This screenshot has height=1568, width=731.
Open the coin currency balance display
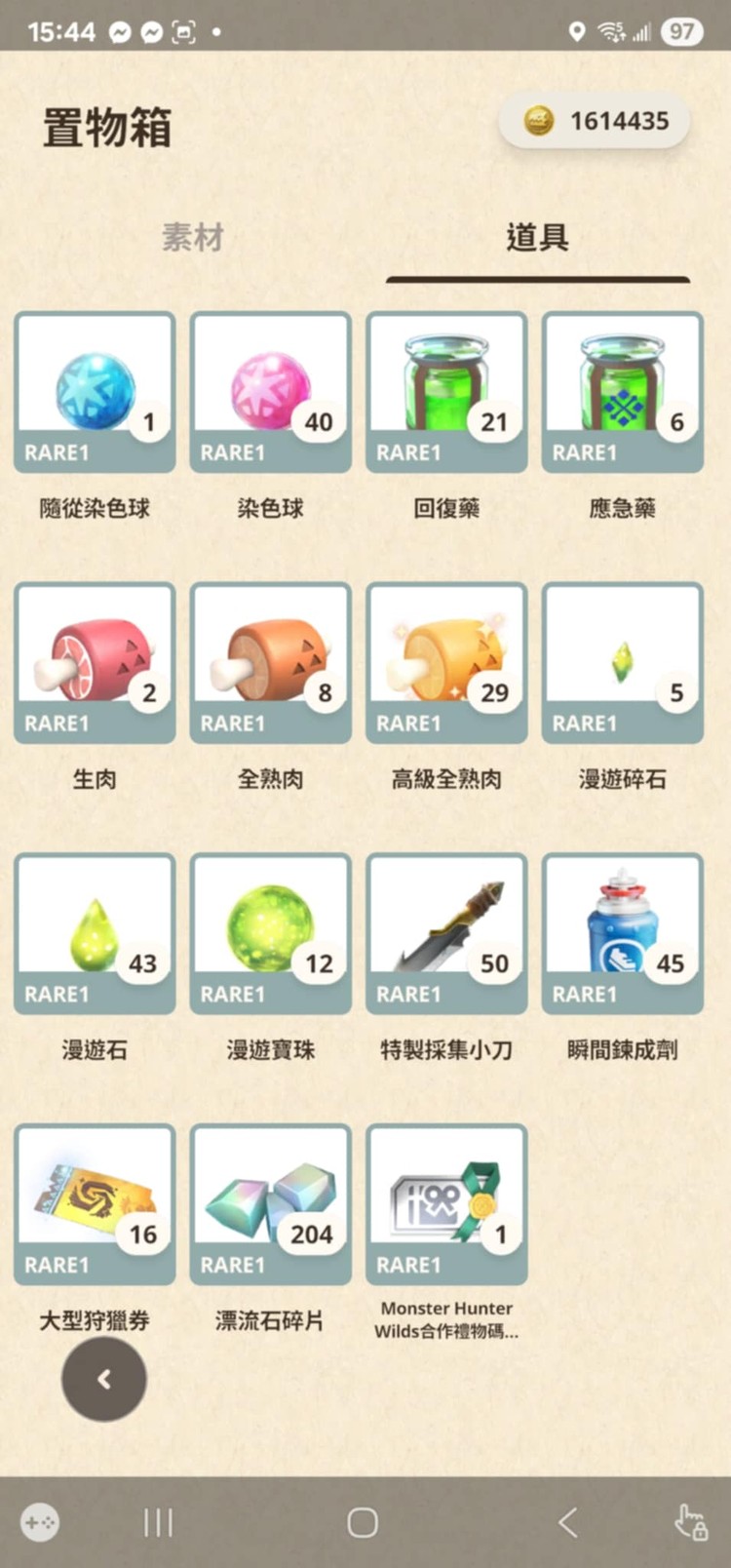(x=594, y=121)
